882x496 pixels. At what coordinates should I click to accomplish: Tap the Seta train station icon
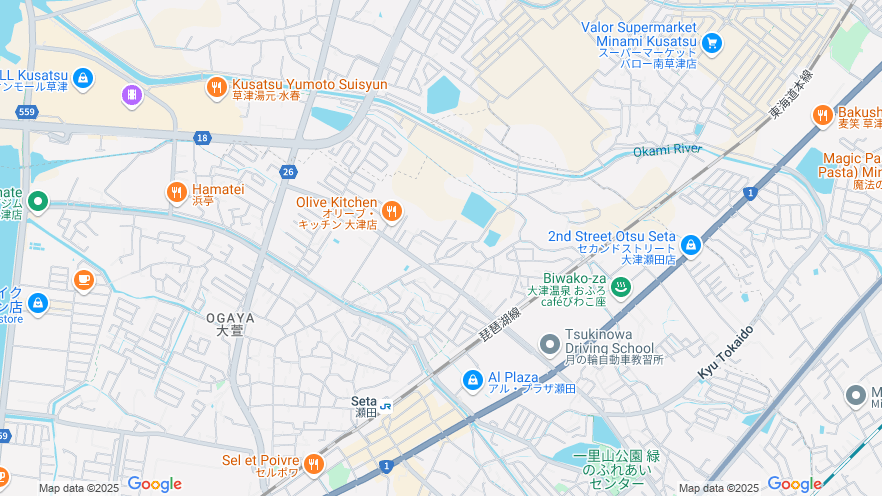(385, 407)
